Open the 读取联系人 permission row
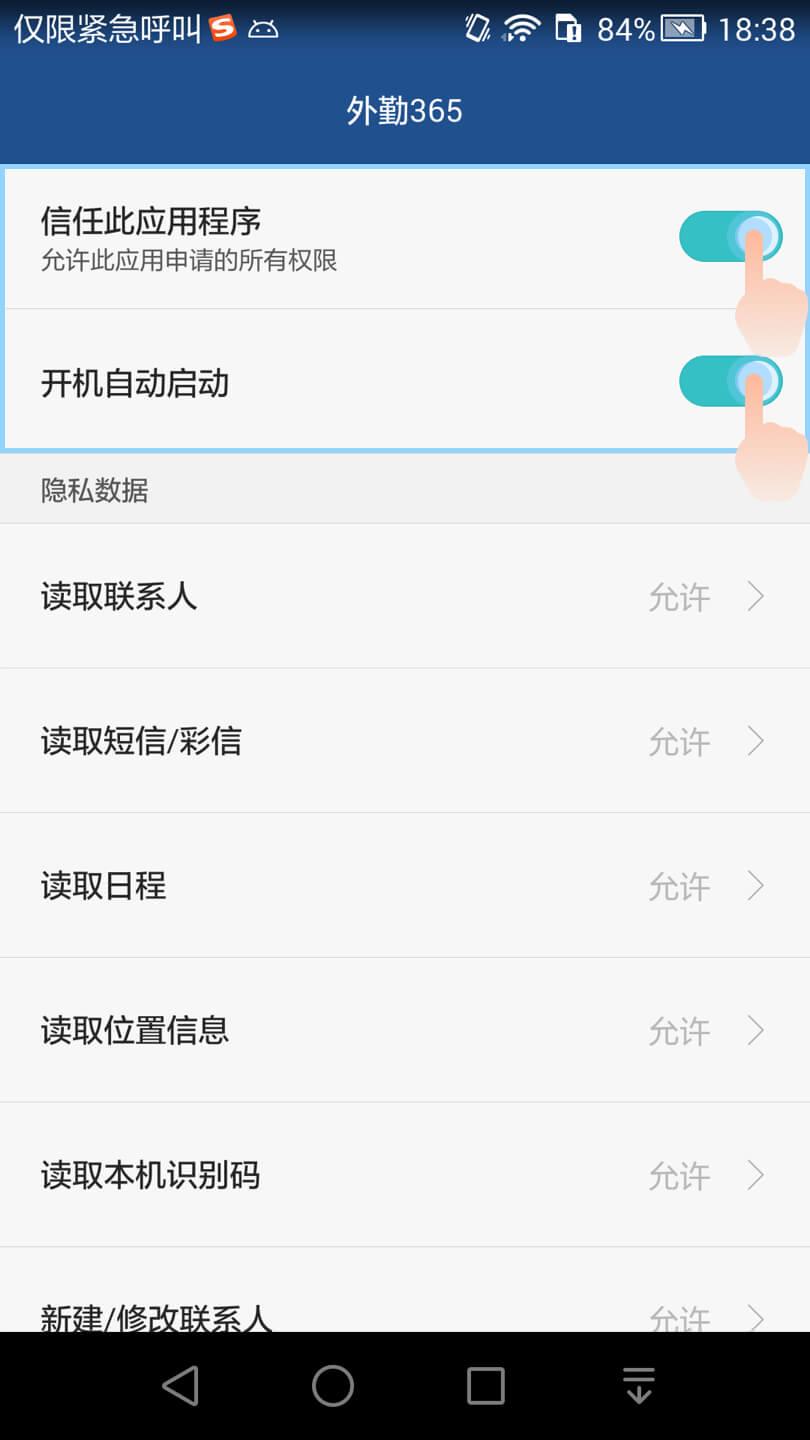Image resolution: width=810 pixels, height=1440 pixels. [x=404, y=596]
